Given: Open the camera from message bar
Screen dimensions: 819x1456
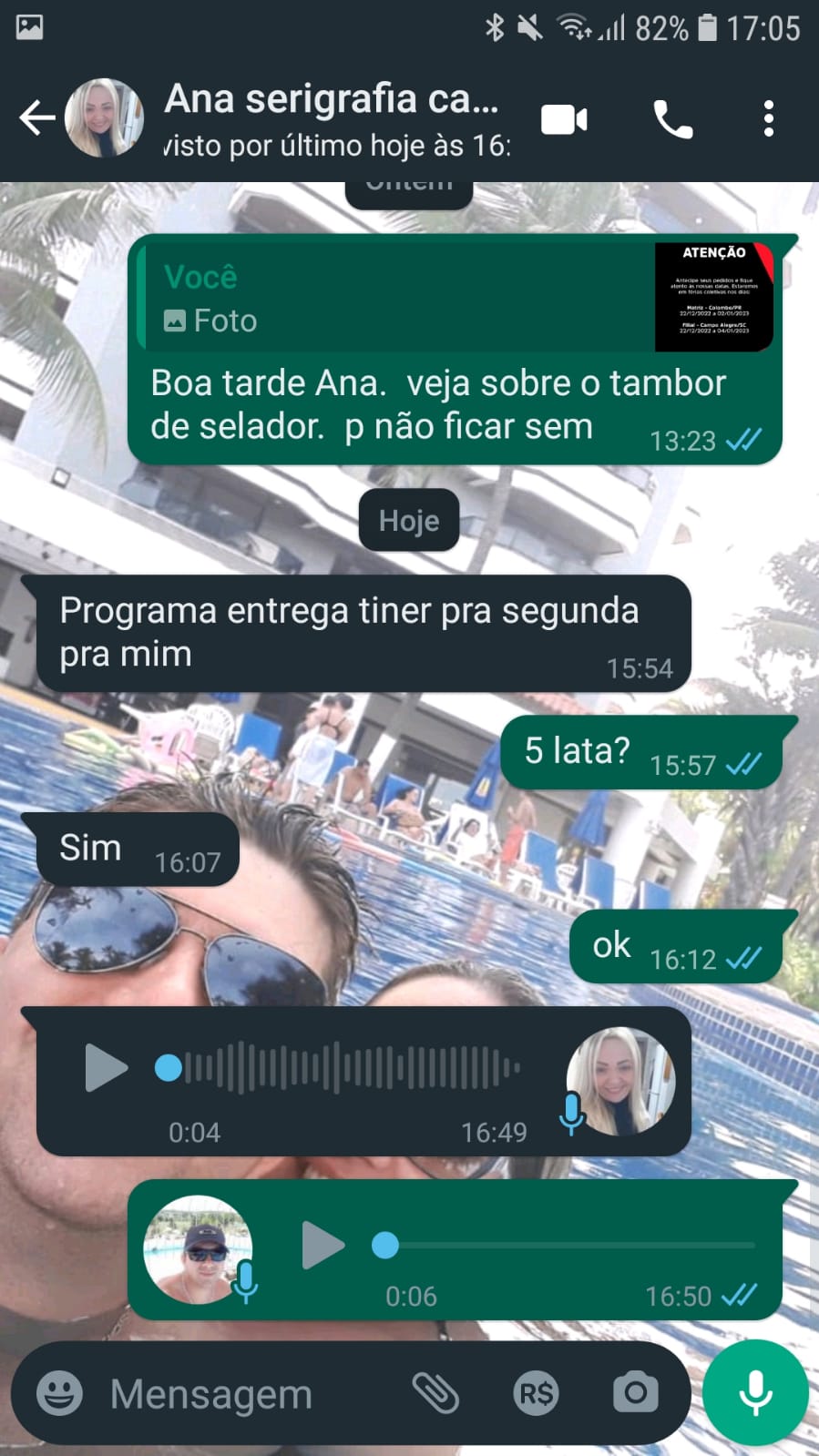Looking at the screenshot, I should [x=635, y=1393].
